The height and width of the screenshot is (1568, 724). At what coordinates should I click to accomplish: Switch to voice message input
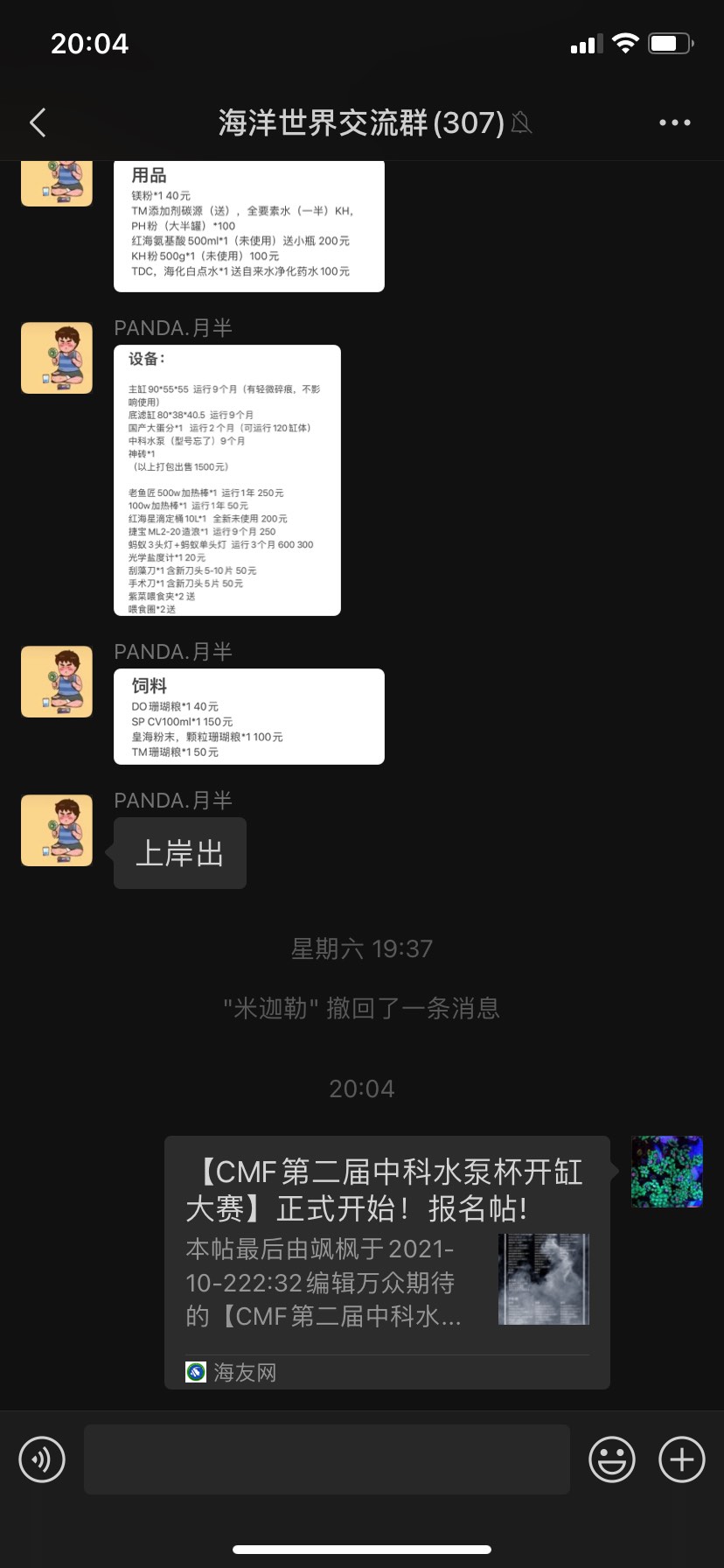pos(42,1459)
